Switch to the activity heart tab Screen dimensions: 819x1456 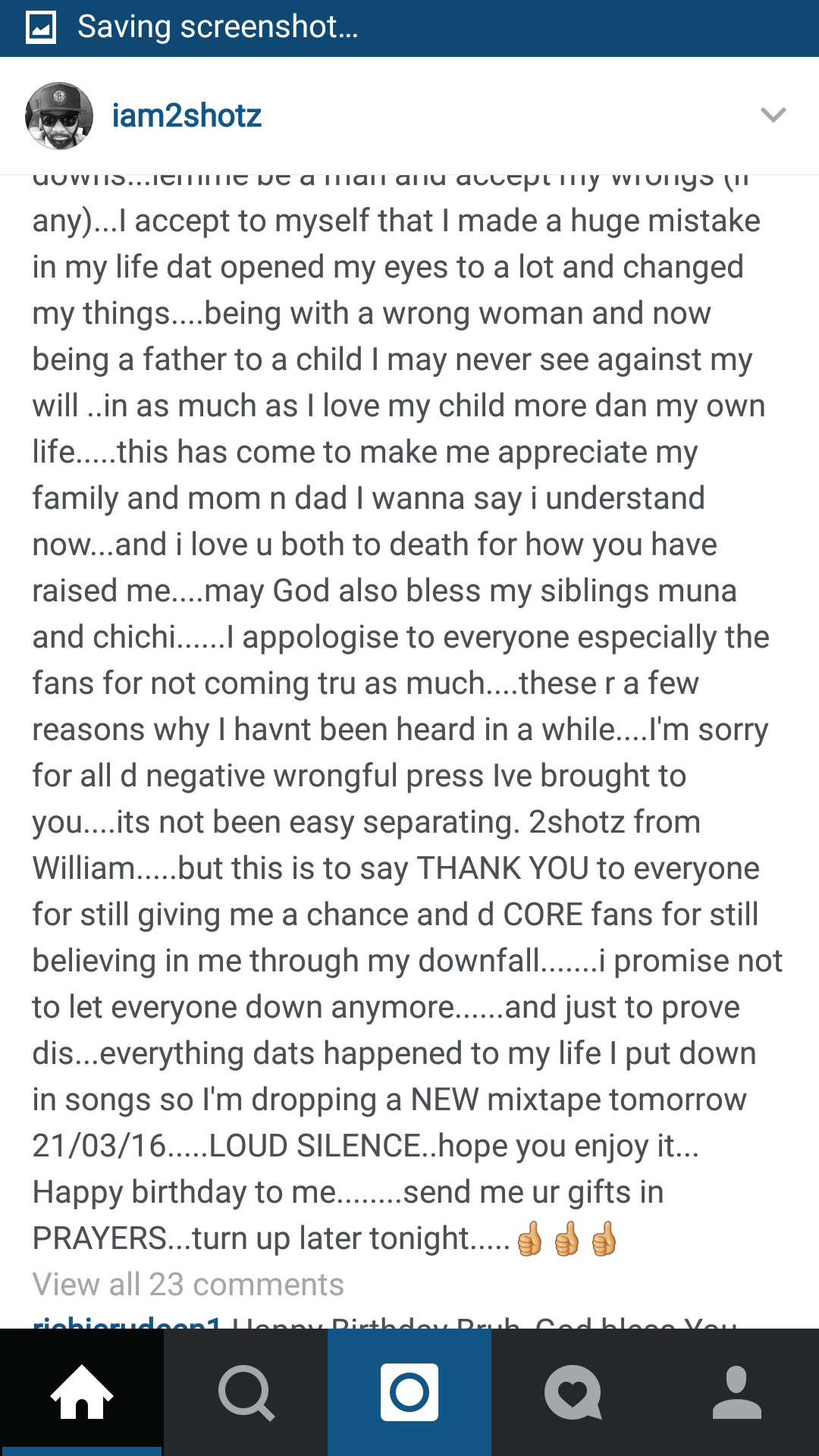573,1392
